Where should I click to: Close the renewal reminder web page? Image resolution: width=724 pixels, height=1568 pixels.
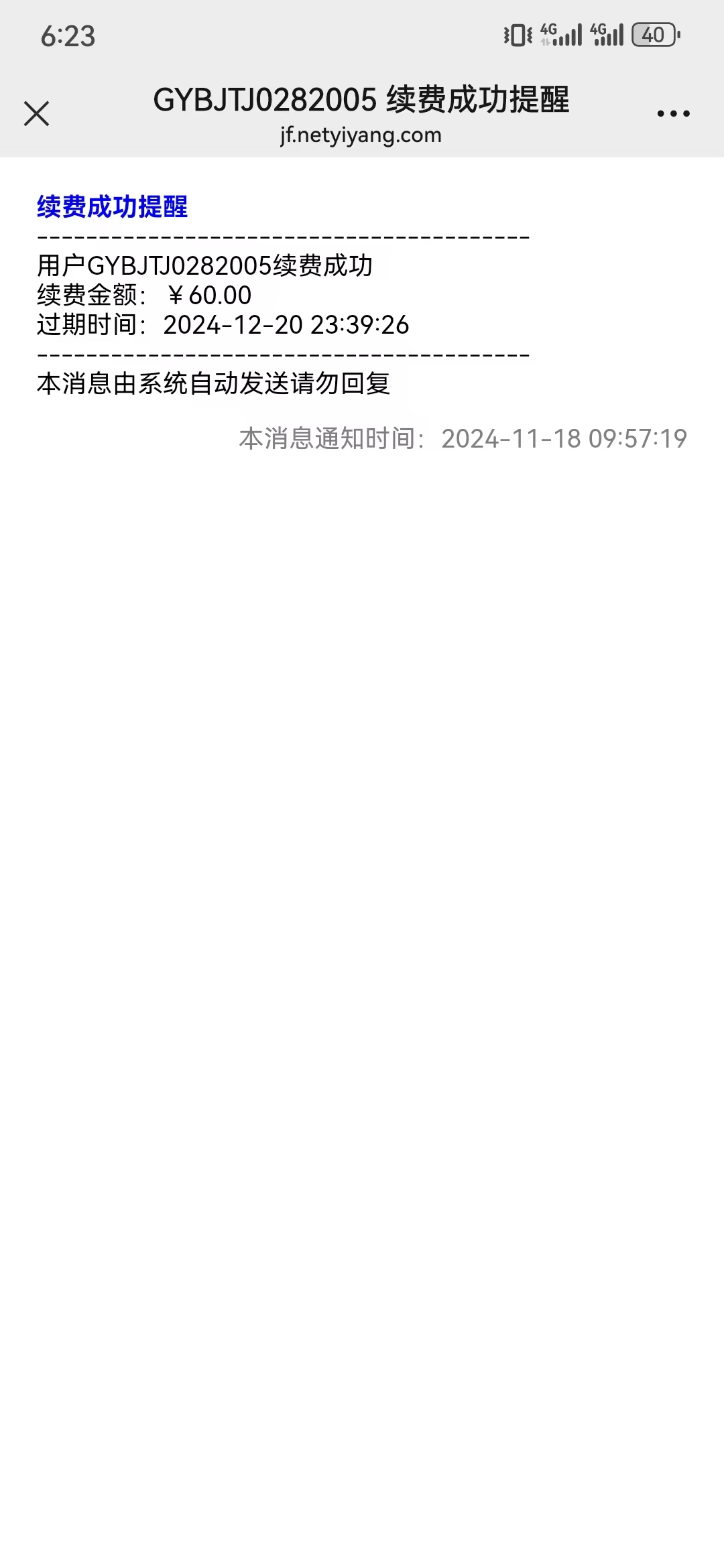[37, 114]
